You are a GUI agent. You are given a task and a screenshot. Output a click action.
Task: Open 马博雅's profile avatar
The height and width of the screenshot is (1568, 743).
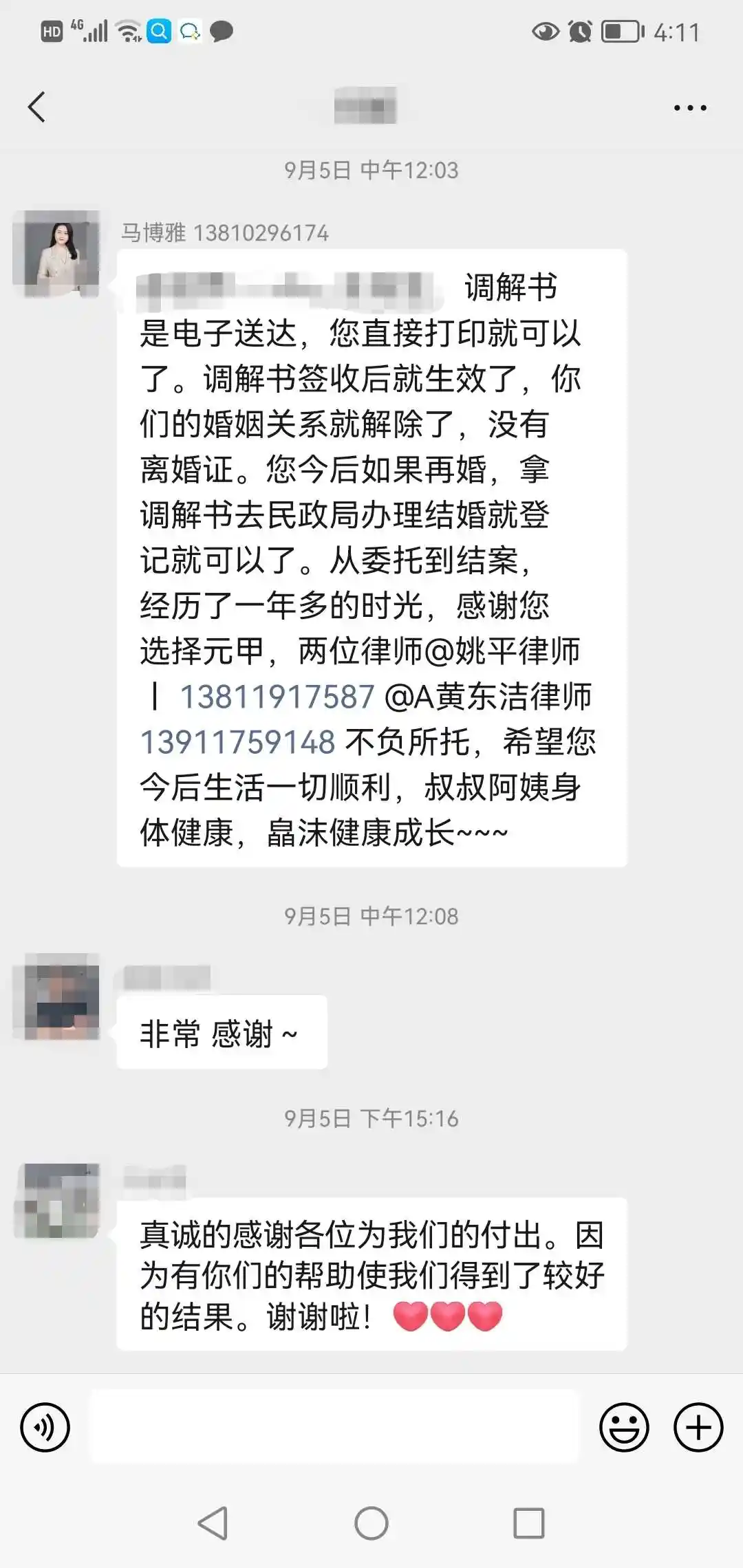coord(57,254)
